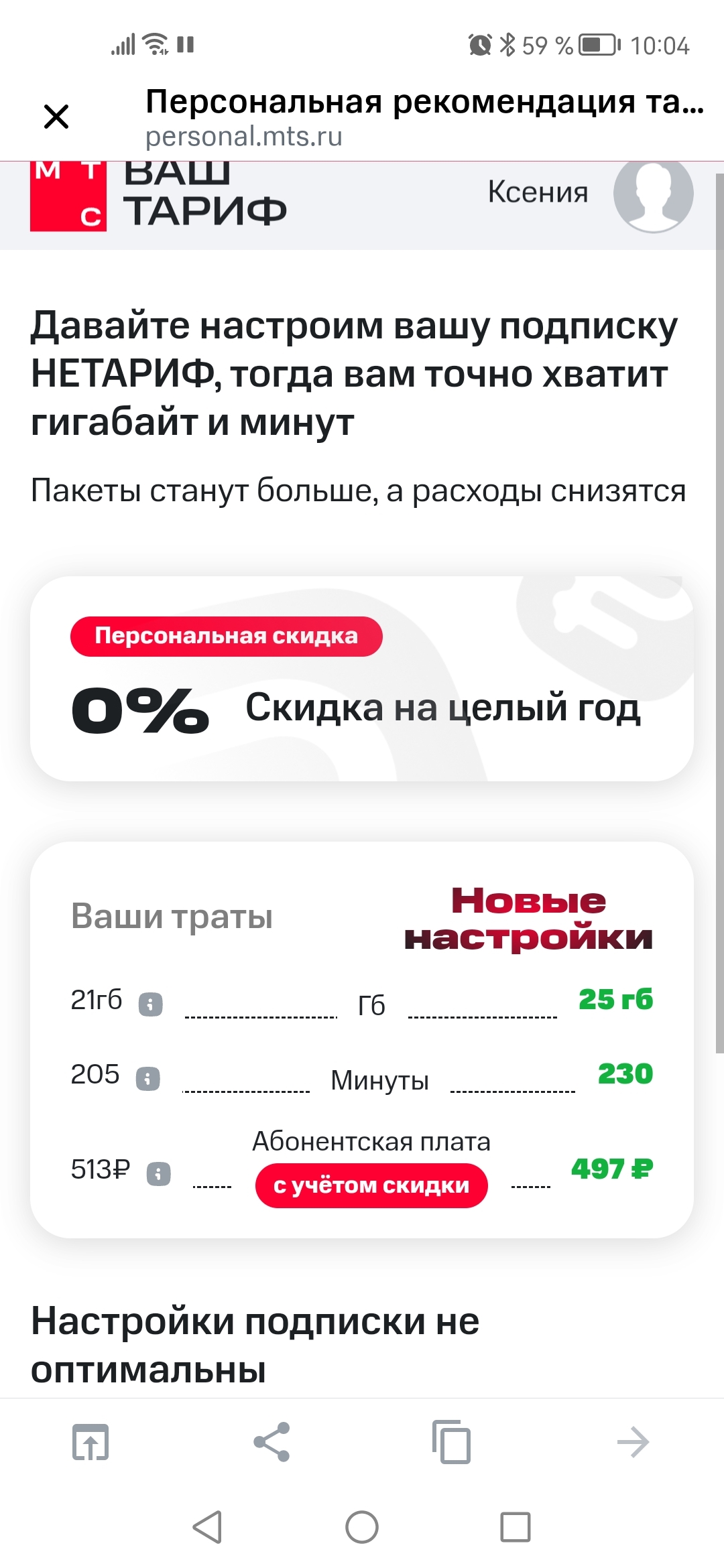
Task: Copy the page link
Action: click(452, 1442)
